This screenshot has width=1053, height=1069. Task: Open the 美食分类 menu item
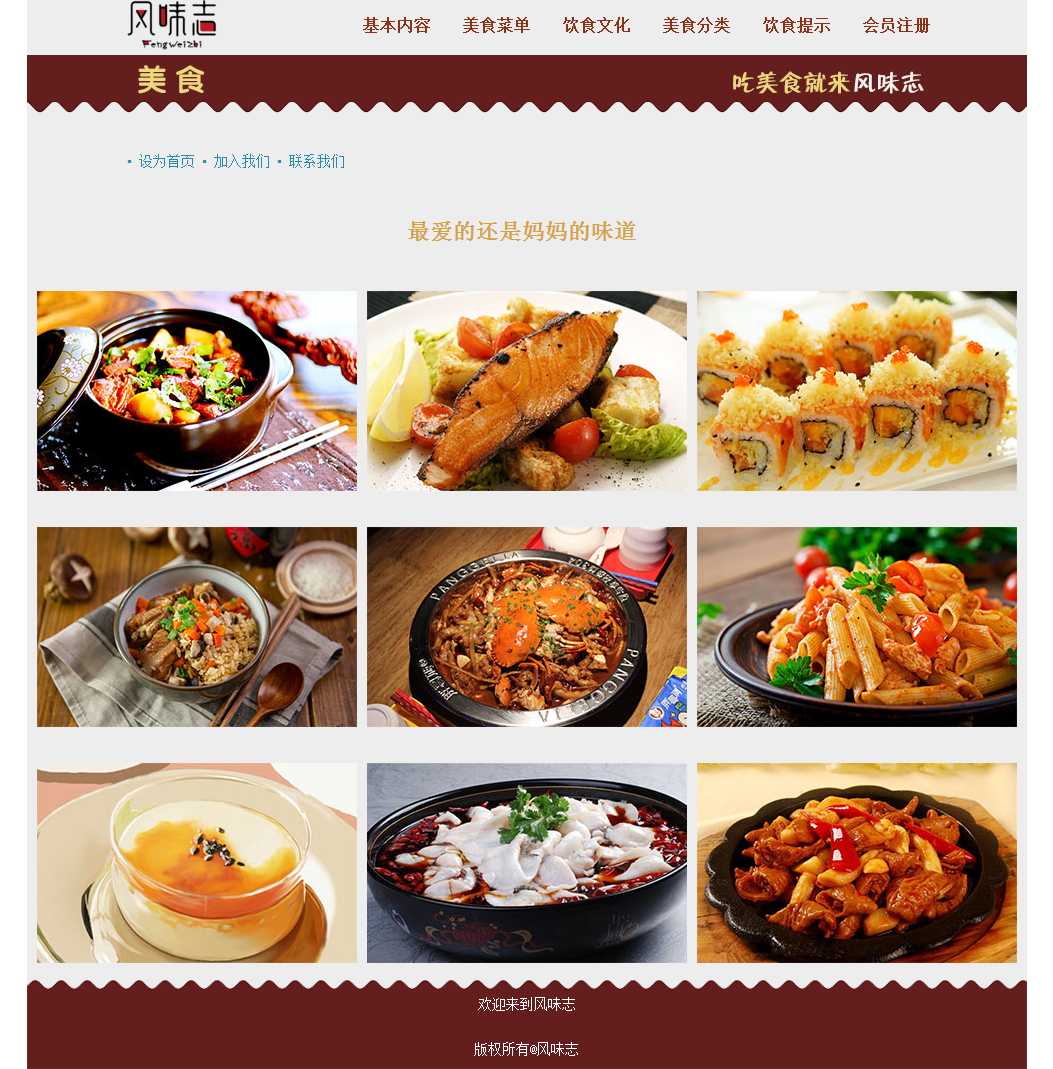[696, 26]
